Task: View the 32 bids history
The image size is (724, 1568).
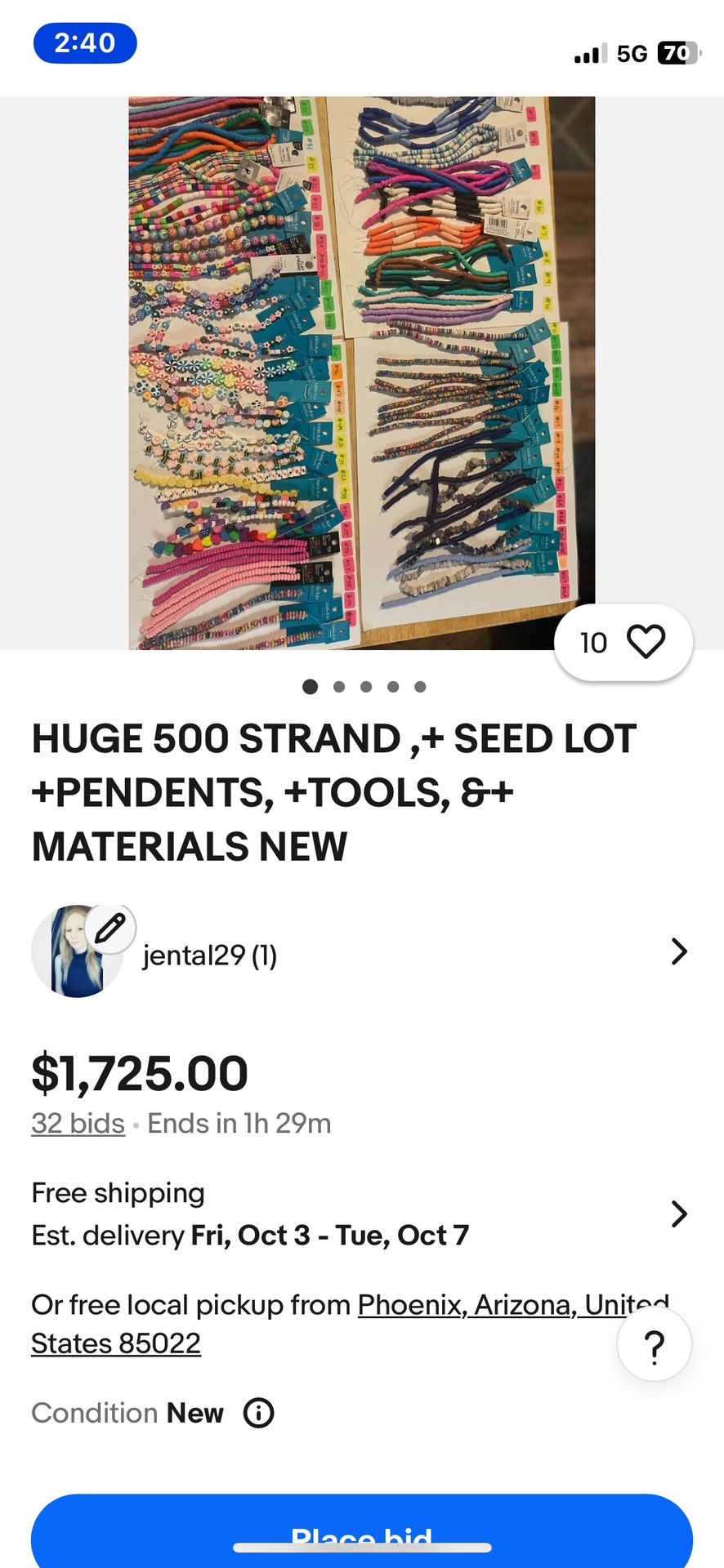Action: tap(78, 1124)
